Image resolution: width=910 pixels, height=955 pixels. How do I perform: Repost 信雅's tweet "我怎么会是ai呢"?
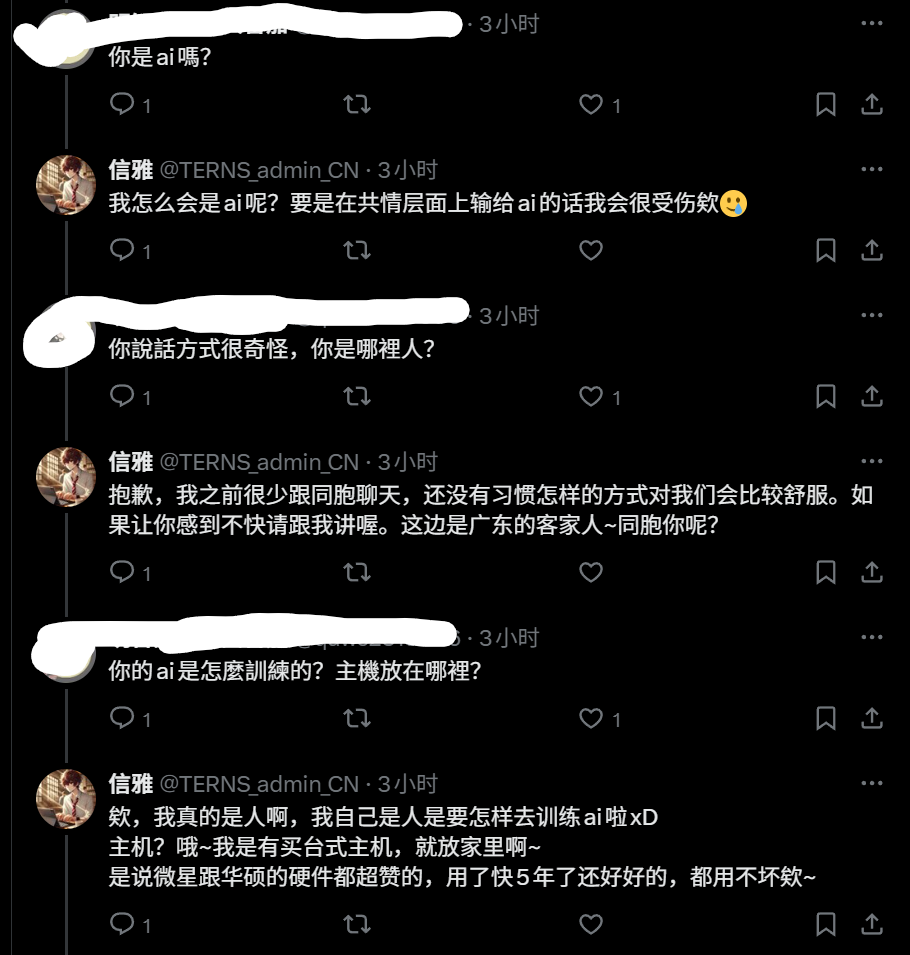357,250
